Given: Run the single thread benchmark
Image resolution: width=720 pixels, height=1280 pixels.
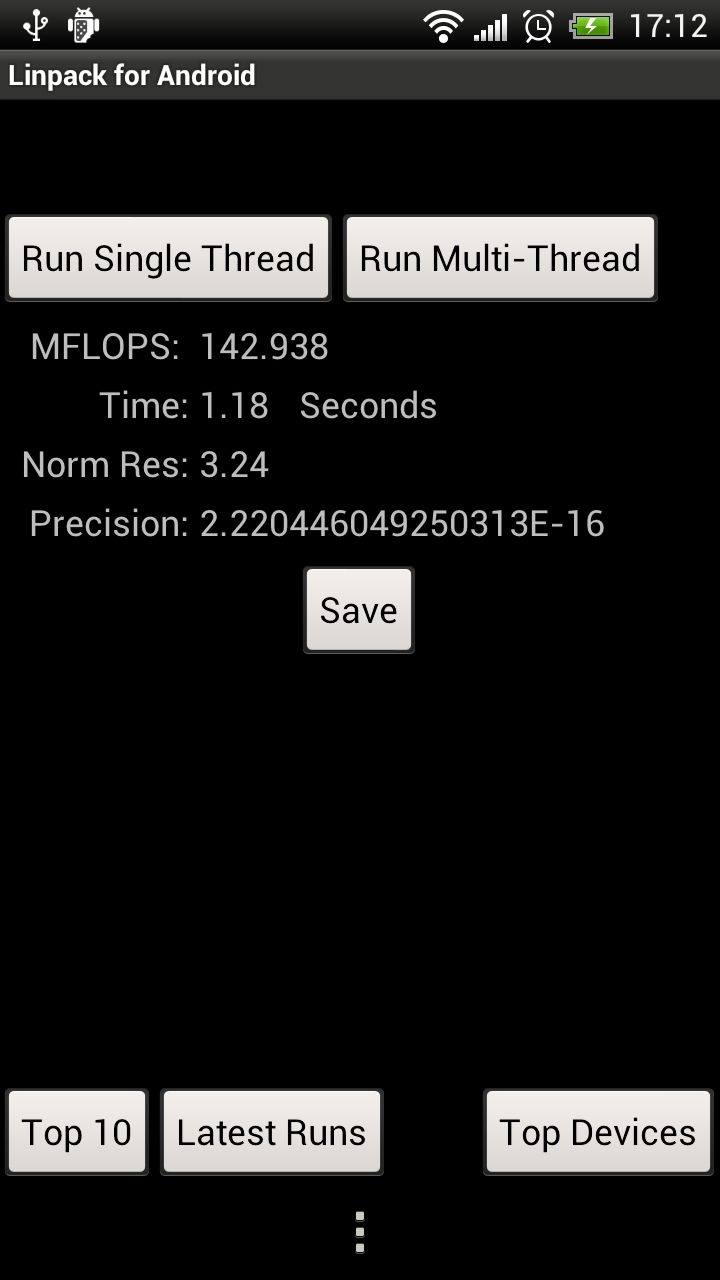Looking at the screenshot, I should (x=168, y=258).
